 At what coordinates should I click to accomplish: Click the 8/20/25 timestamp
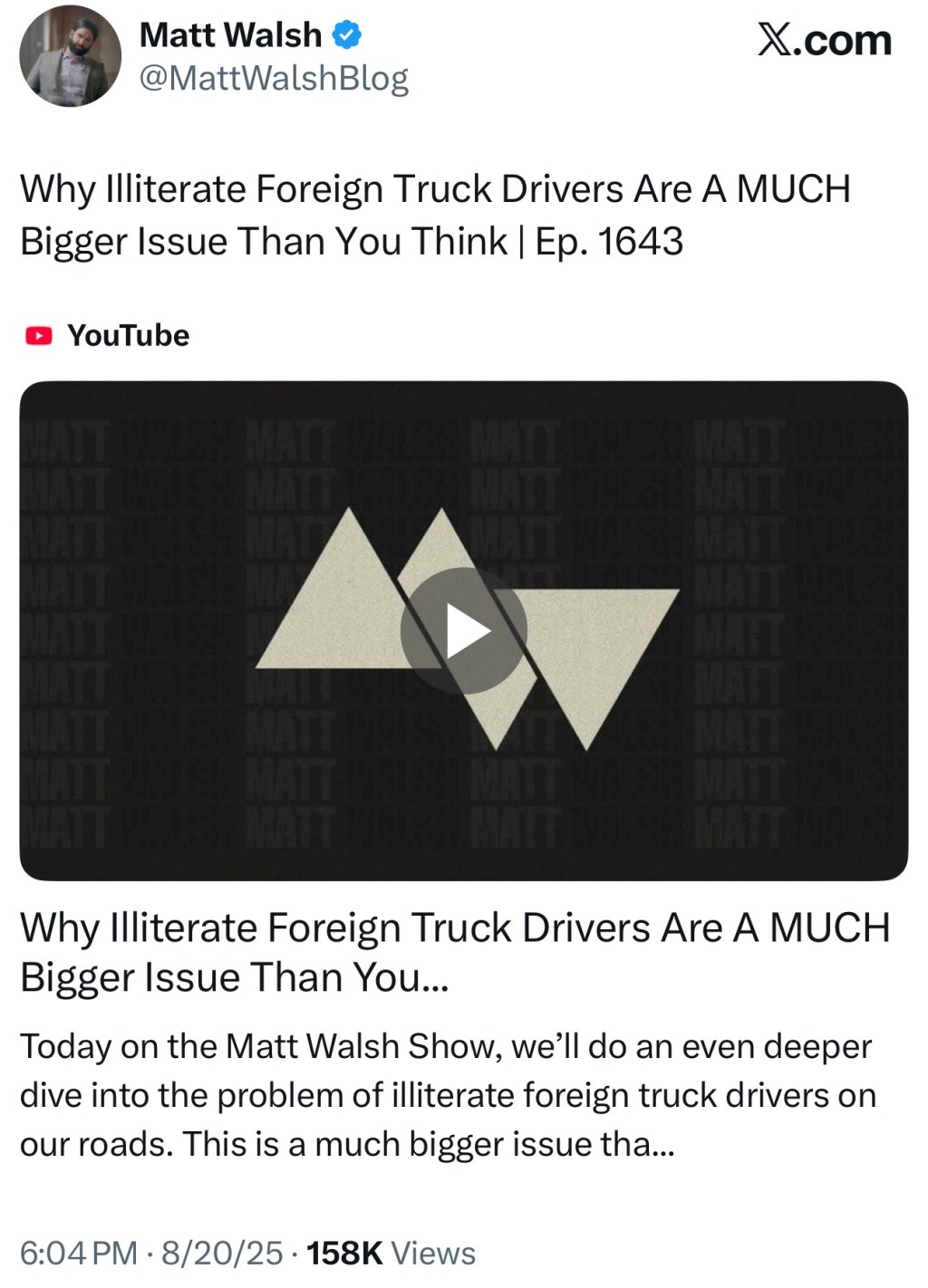point(220,1253)
